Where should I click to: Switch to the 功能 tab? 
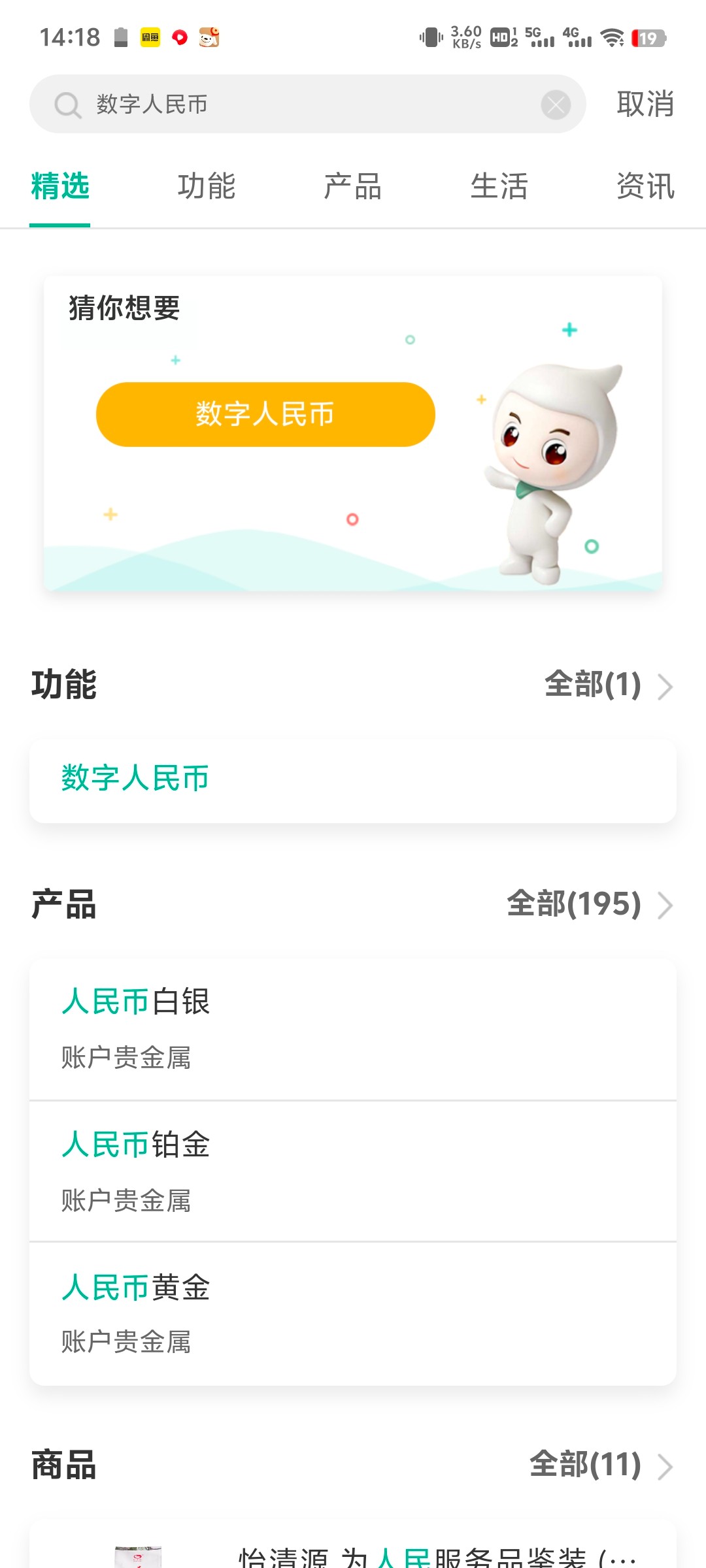[x=207, y=186]
